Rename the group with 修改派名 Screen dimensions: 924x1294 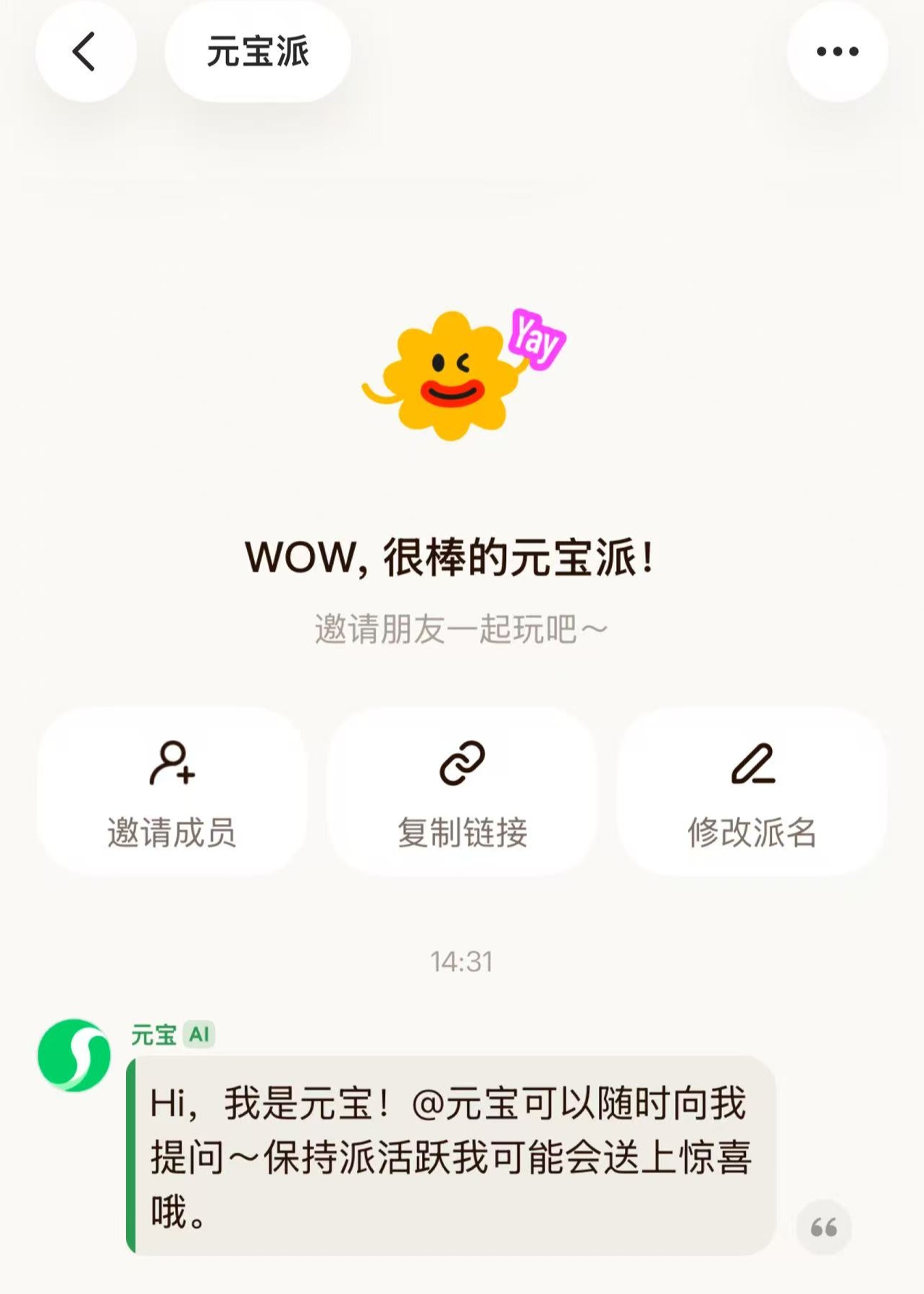(x=752, y=792)
